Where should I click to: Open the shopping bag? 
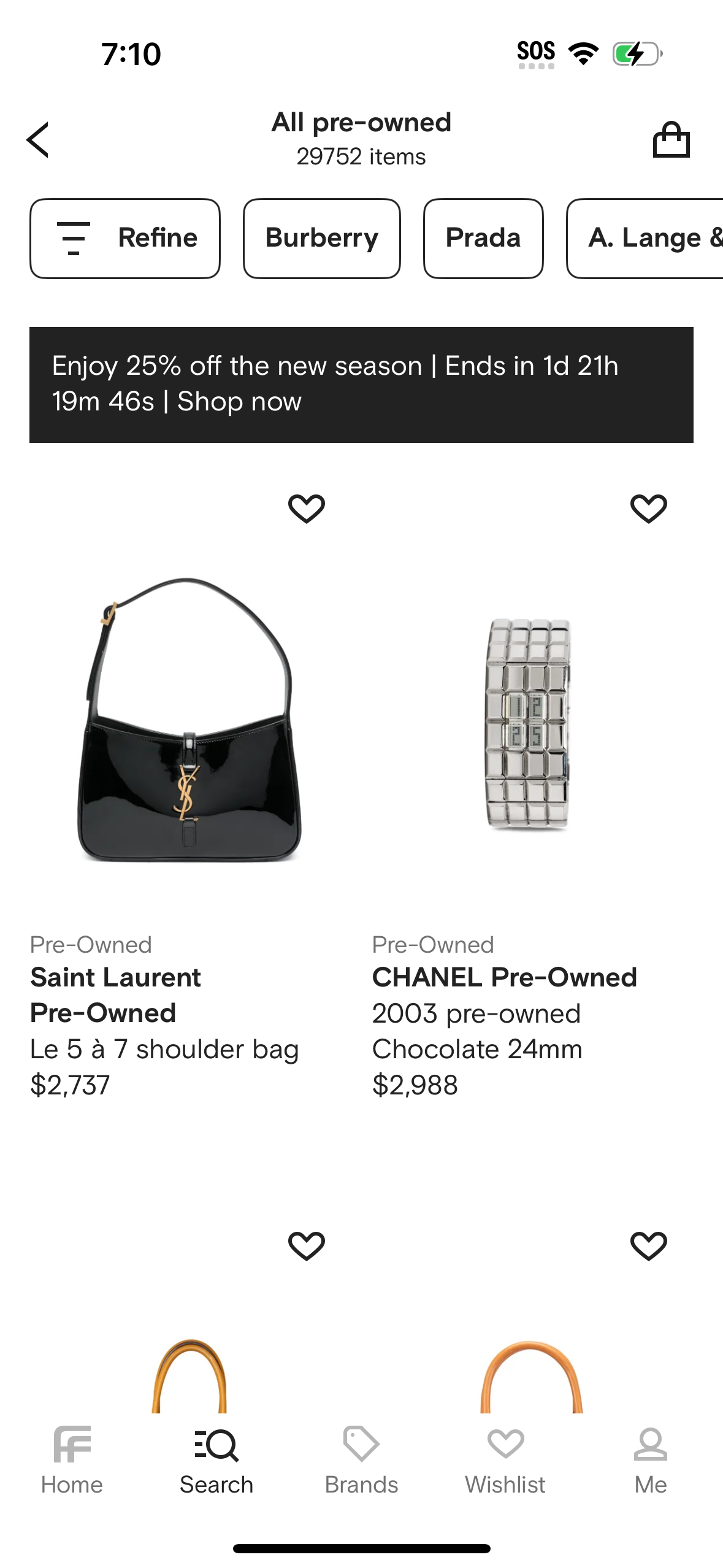pyautogui.click(x=673, y=139)
